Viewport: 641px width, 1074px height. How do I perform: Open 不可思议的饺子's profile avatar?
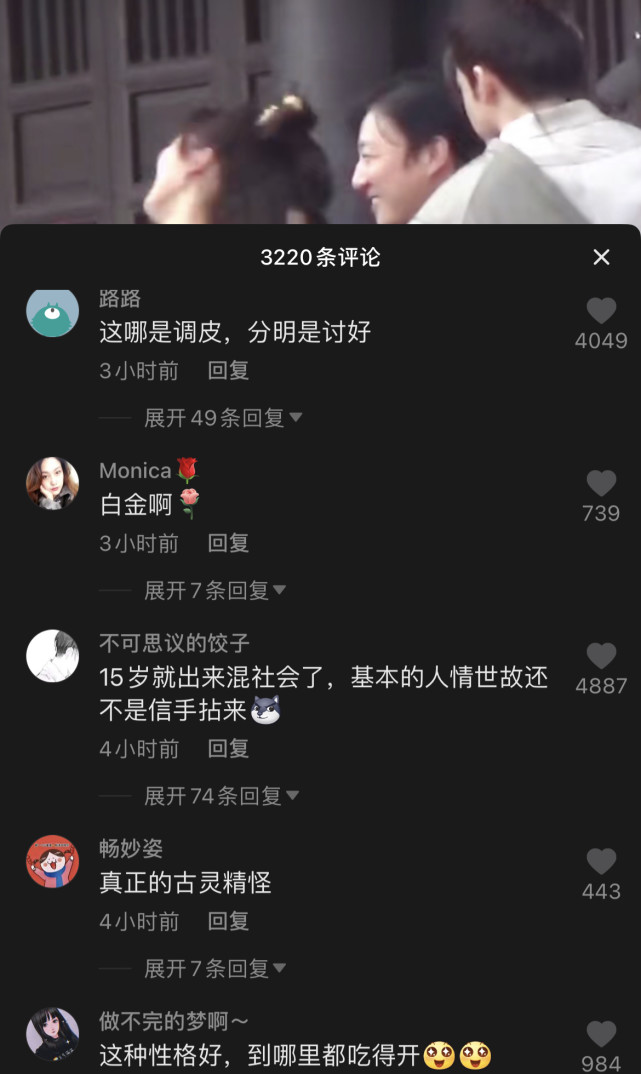coord(52,656)
